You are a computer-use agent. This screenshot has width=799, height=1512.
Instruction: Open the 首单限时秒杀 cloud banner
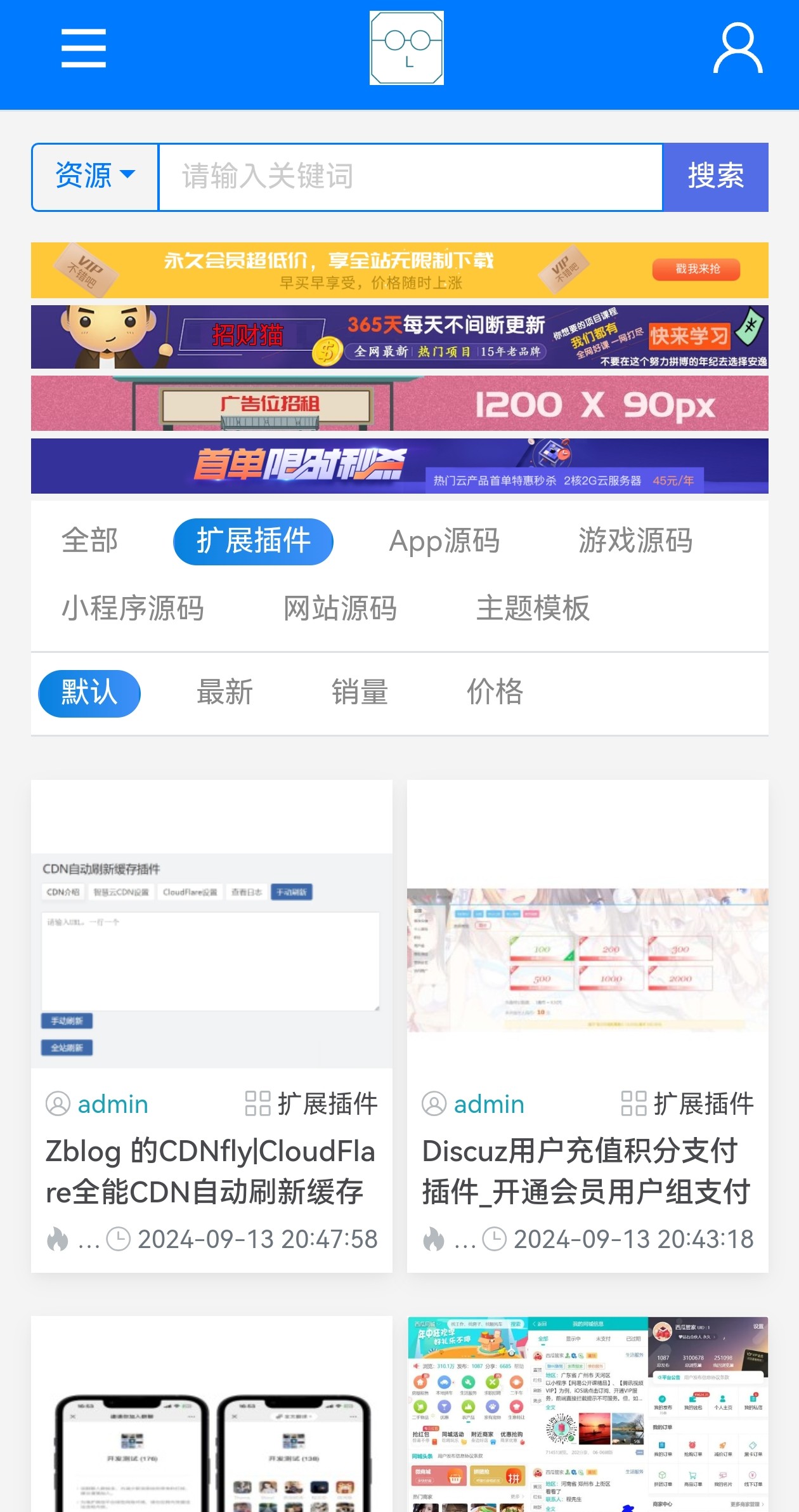click(x=399, y=466)
